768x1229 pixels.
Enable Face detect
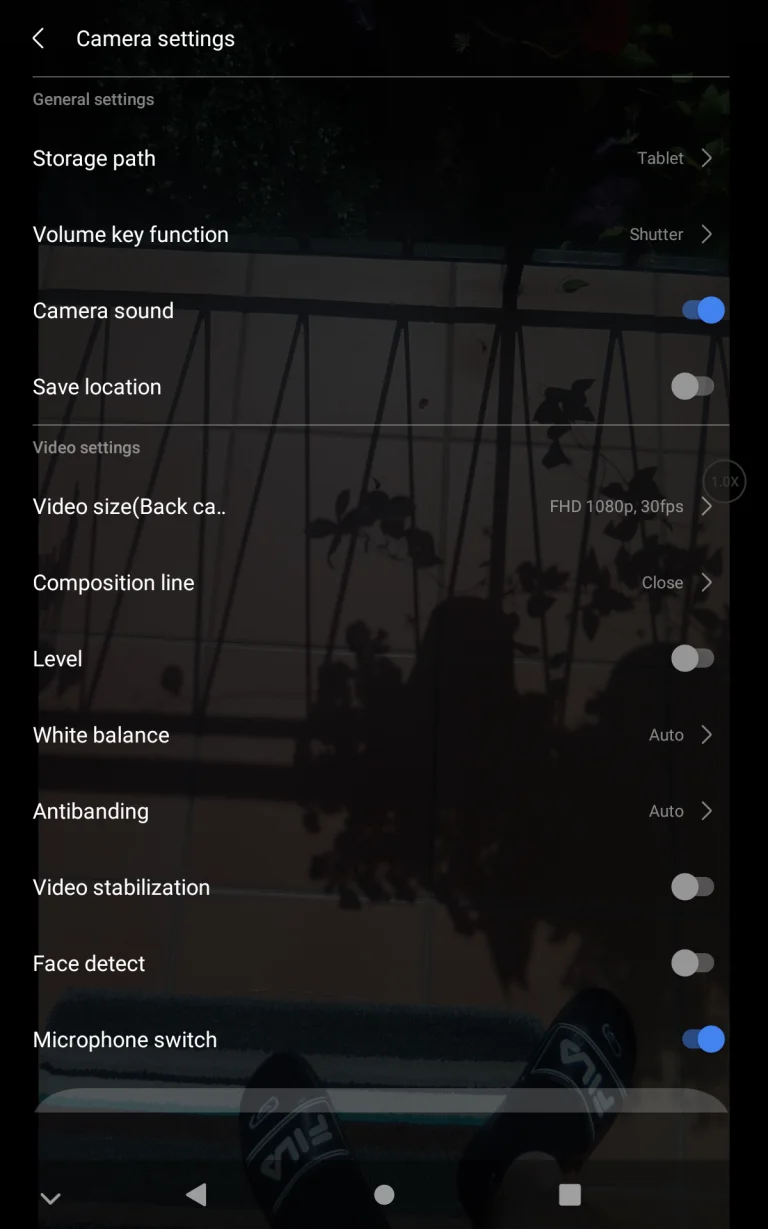(x=692, y=963)
